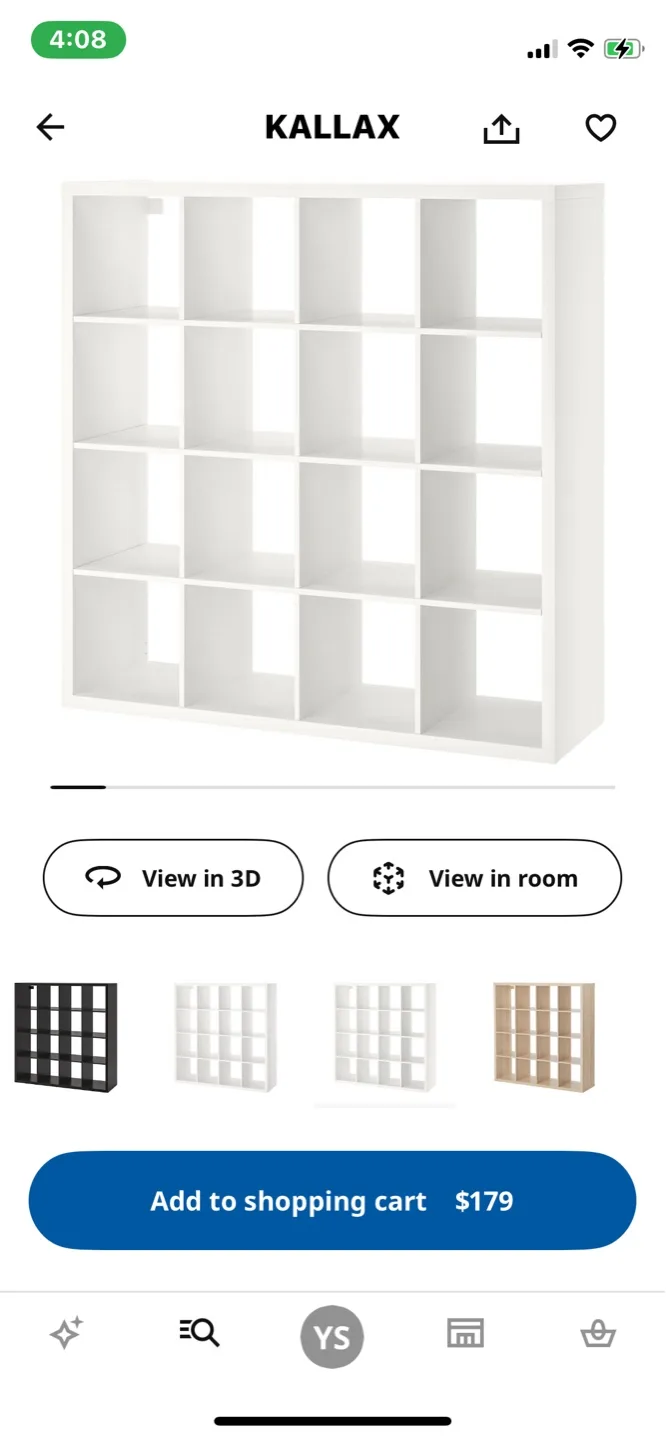The height and width of the screenshot is (1440, 666).
Task: Select the oak-effect KALLAX variant
Action: point(544,1035)
